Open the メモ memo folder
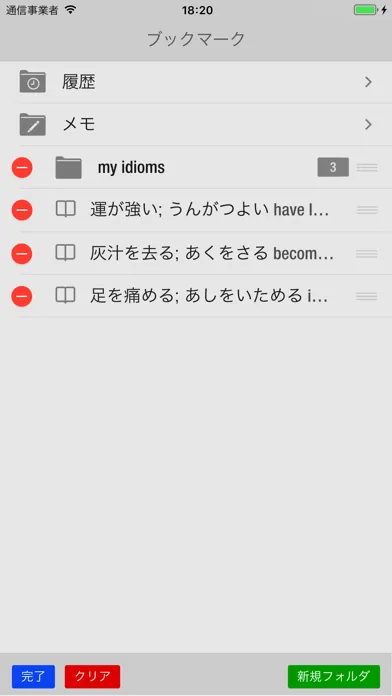392x696 pixels. pyautogui.click(x=196, y=125)
